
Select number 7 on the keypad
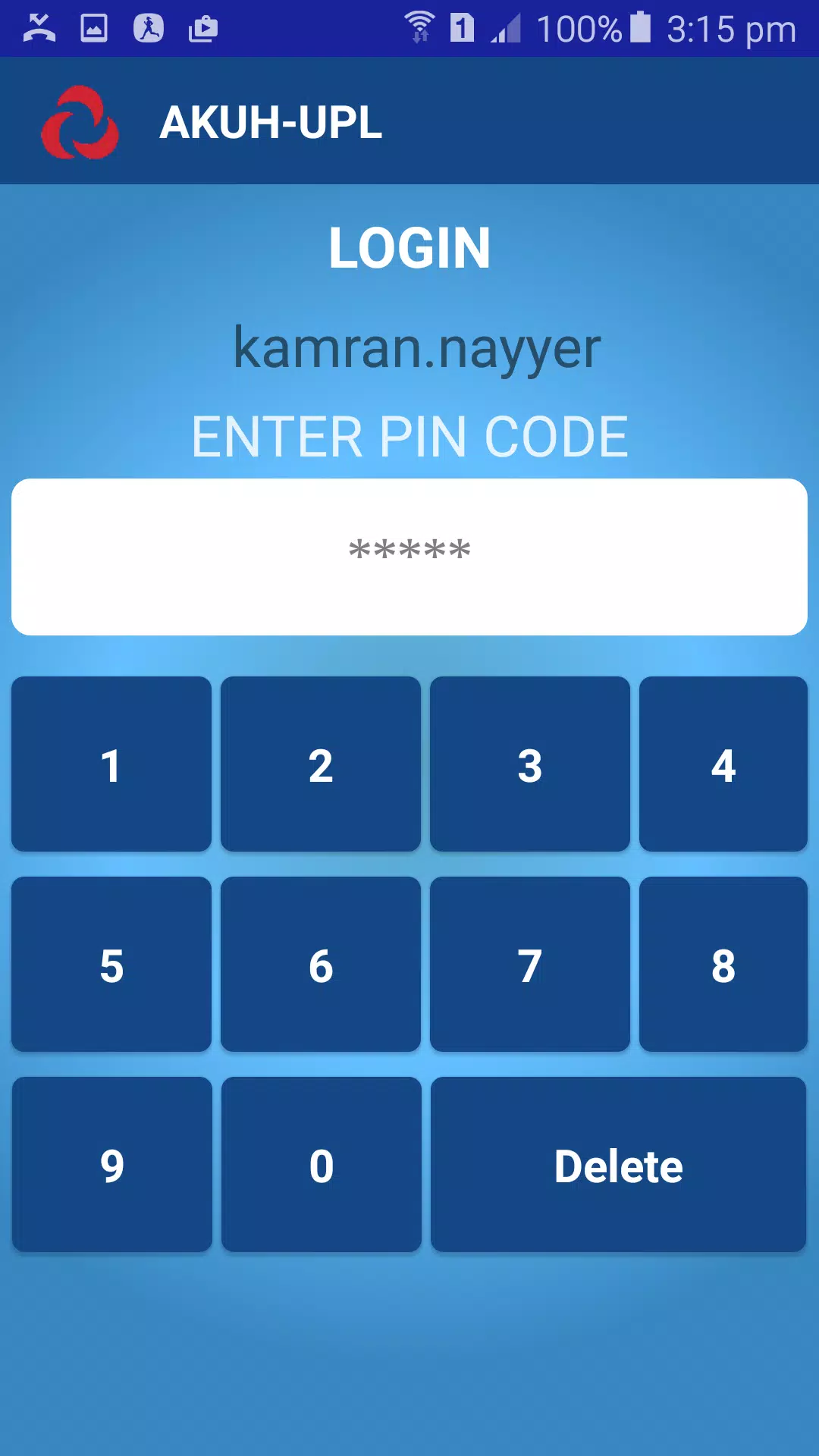[530, 965]
